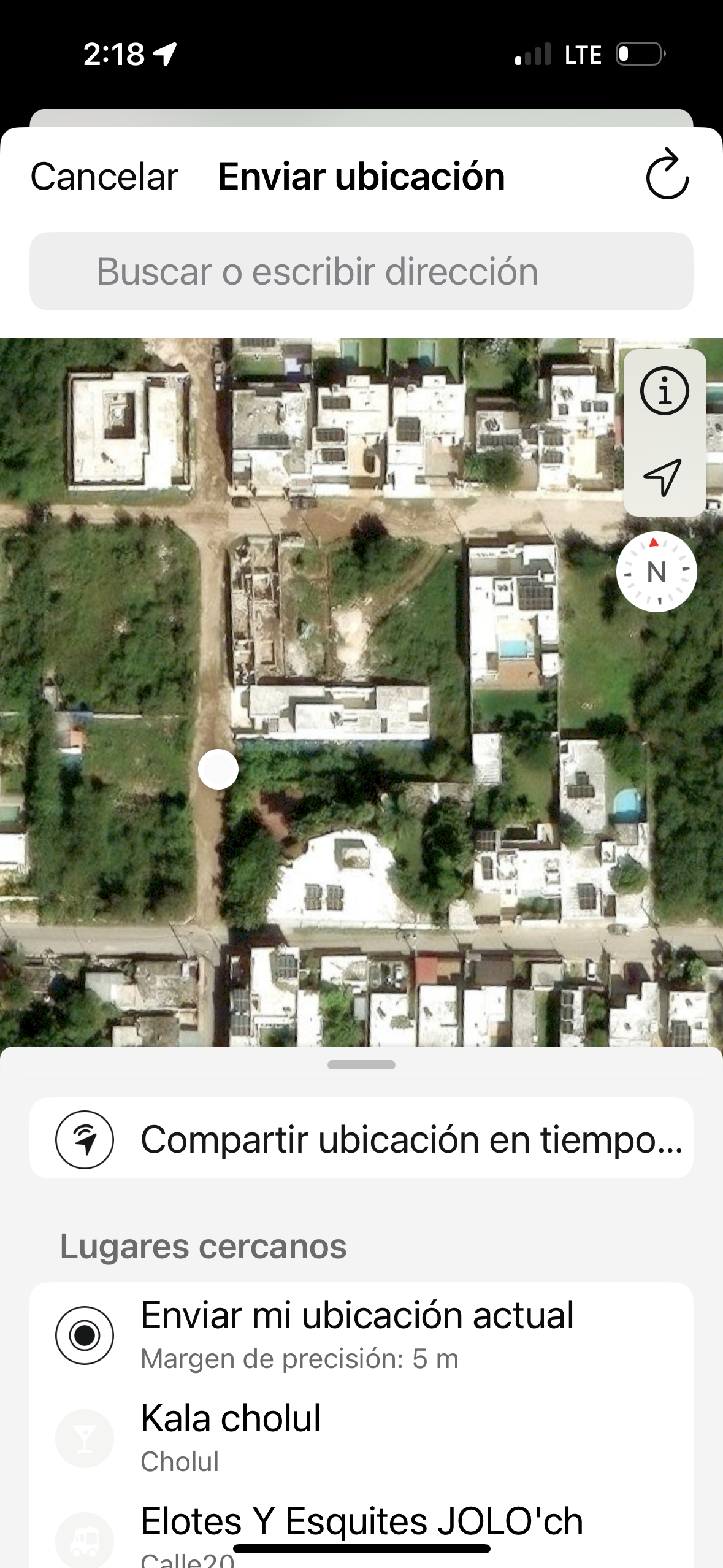The width and height of the screenshot is (723, 1568).
Task: Open the map info options
Action: (x=665, y=391)
